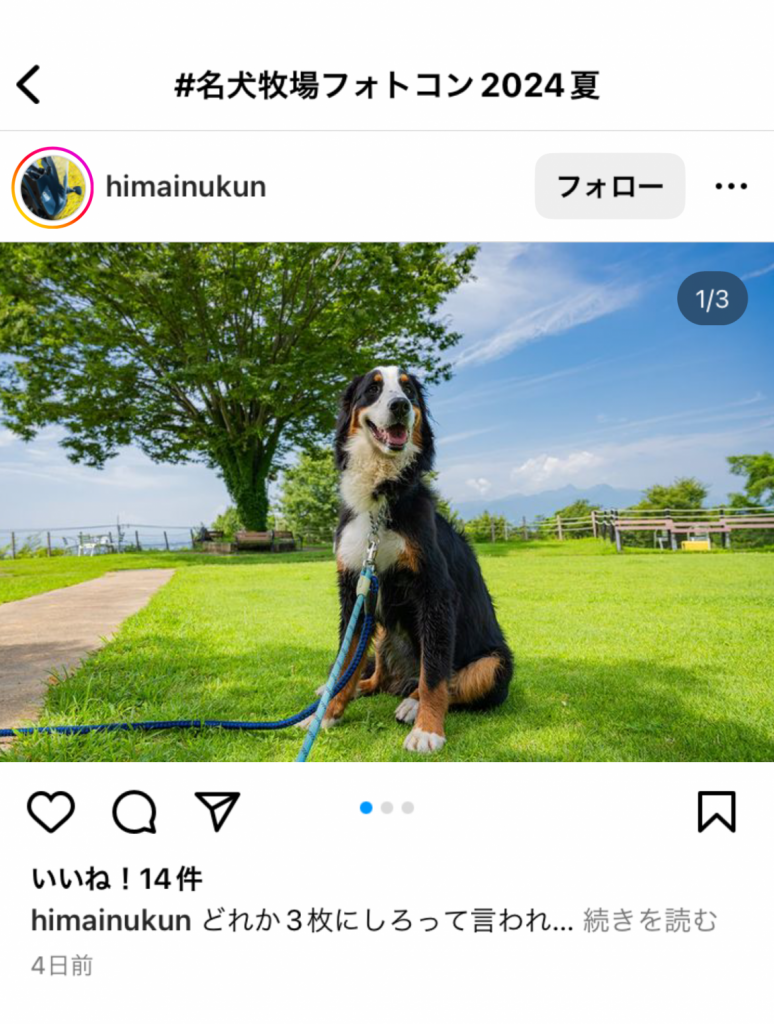774x1024 pixels.
Task: Share the post with the paper plane icon
Action: [217, 812]
